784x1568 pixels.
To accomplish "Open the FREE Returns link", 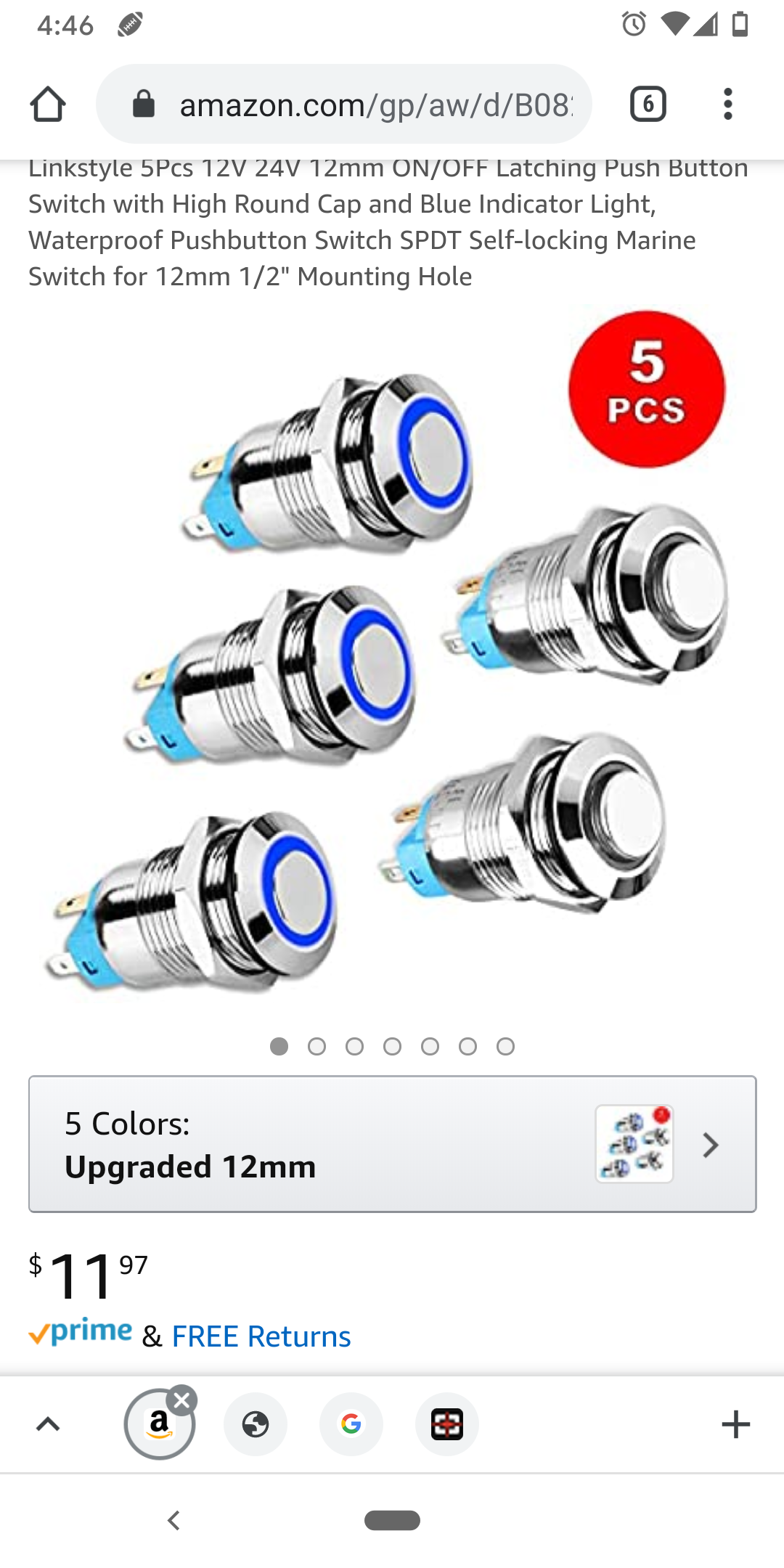I will [261, 1336].
